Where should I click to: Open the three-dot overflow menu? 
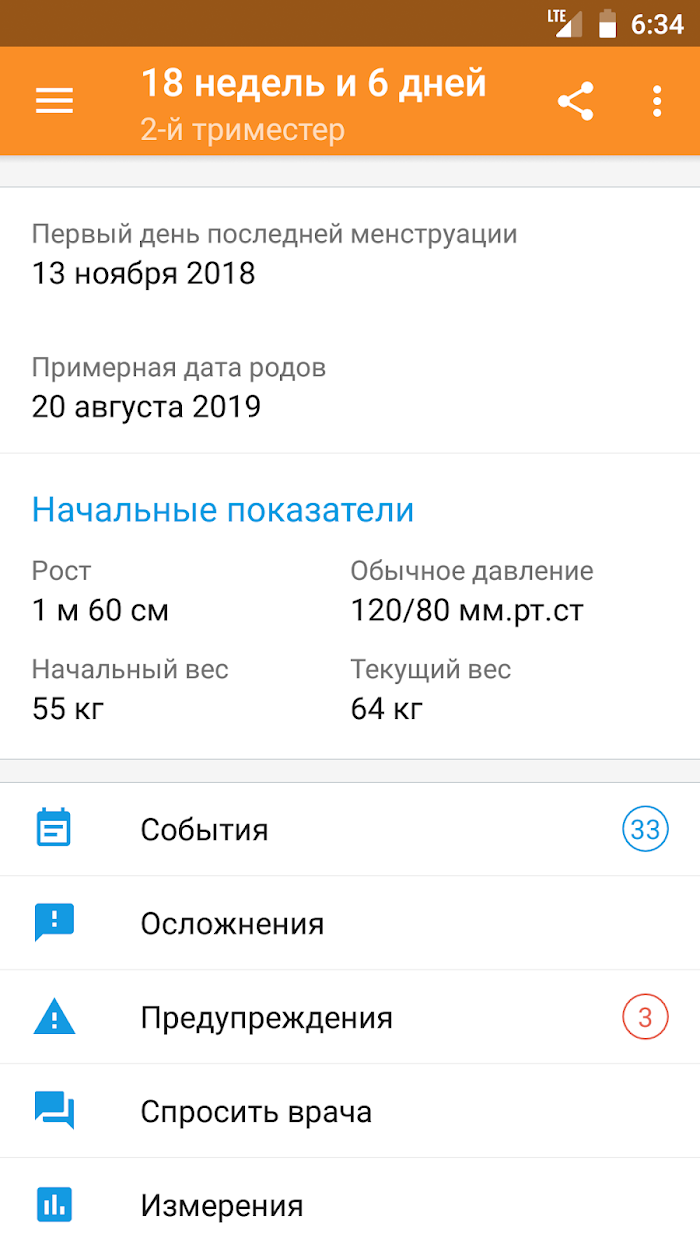[657, 101]
